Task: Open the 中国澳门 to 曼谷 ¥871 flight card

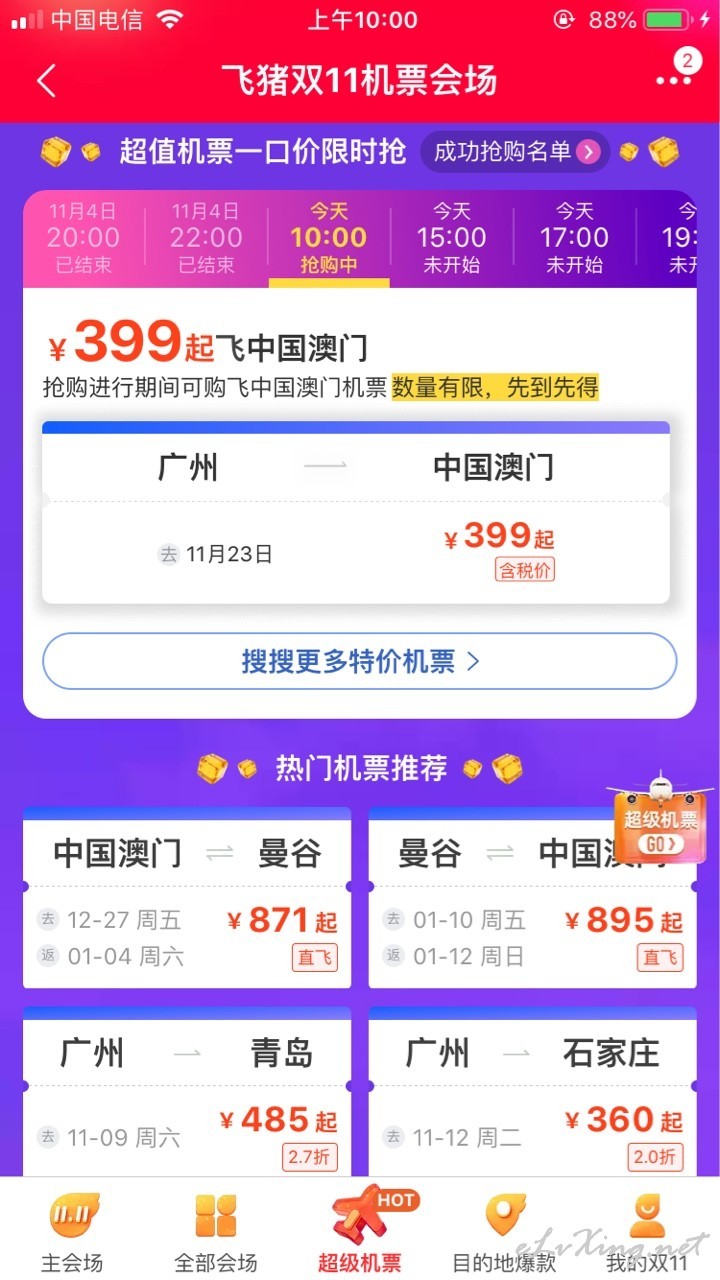Action: point(187,898)
